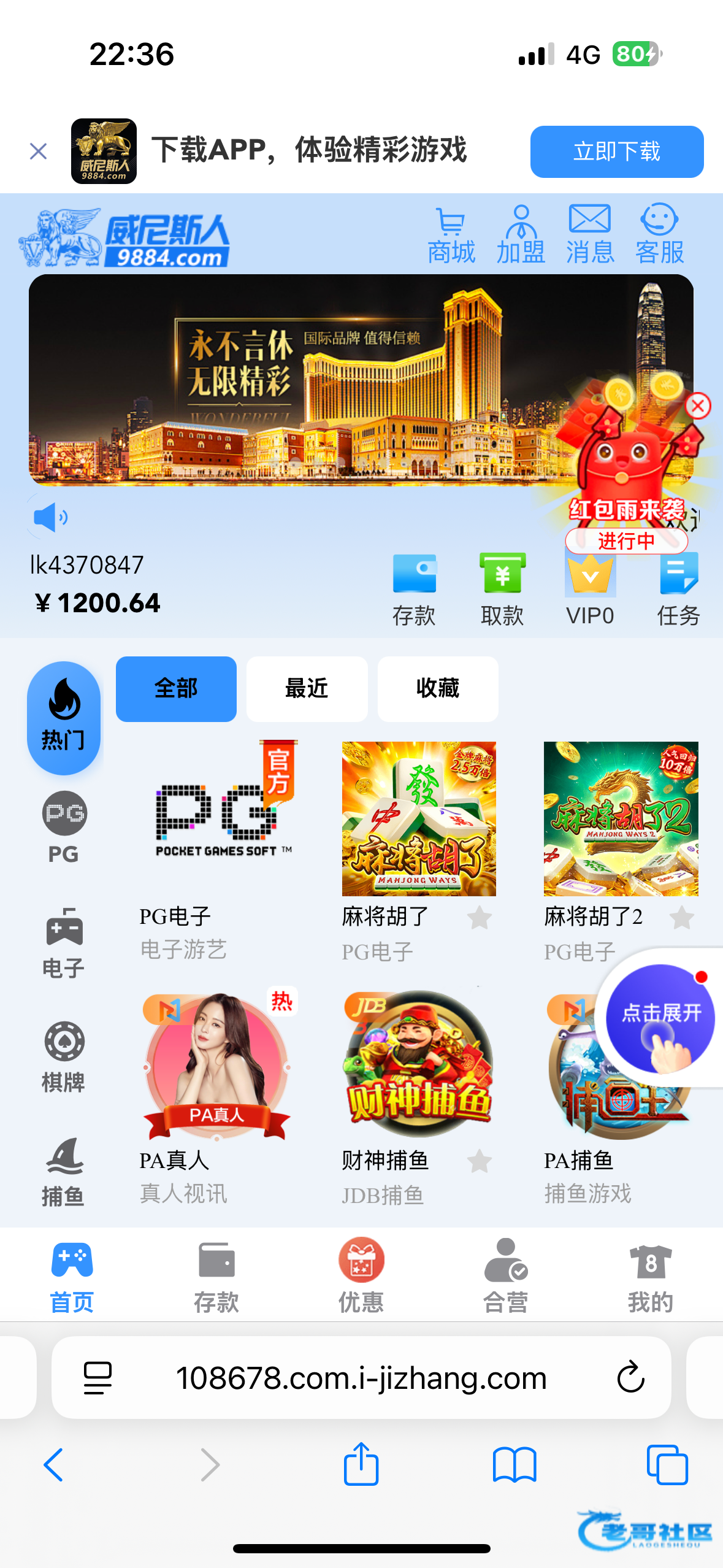Open the 麻将胡了 game tile
This screenshot has height=1568, width=723.
(x=419, y=819)
